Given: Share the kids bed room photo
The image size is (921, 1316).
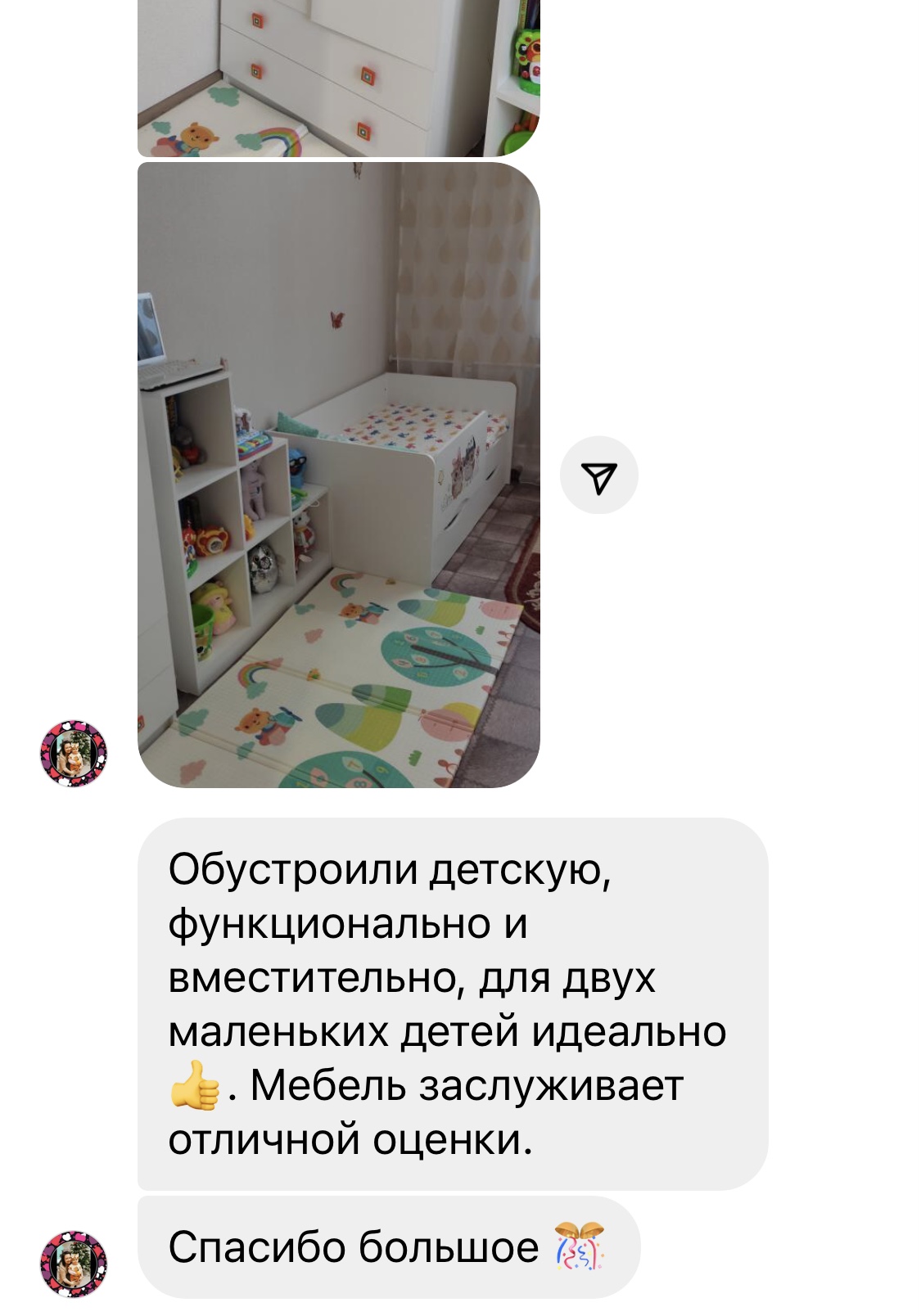Looking at the screenshot, I should pos(598,475).
